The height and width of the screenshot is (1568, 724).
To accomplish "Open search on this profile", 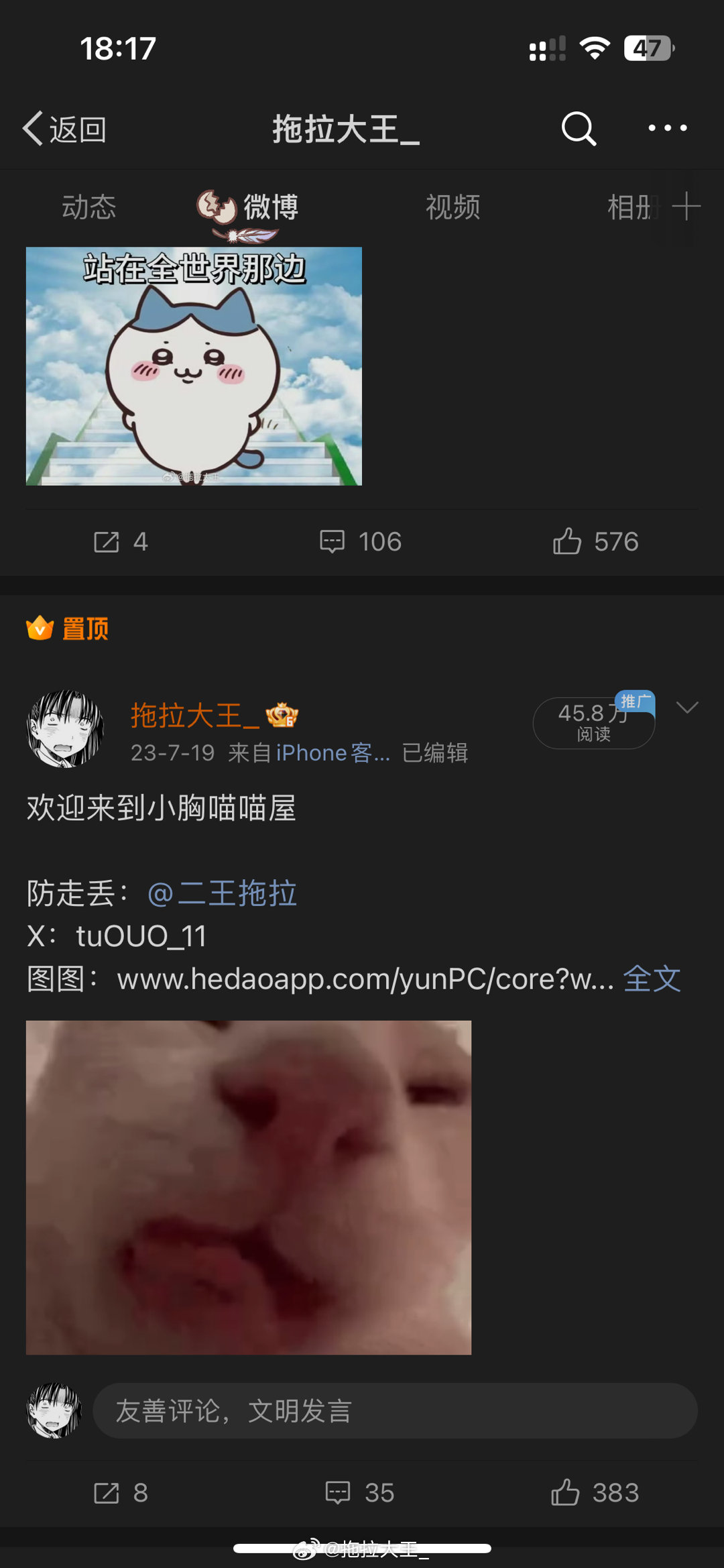I will (x=579, y=128).
